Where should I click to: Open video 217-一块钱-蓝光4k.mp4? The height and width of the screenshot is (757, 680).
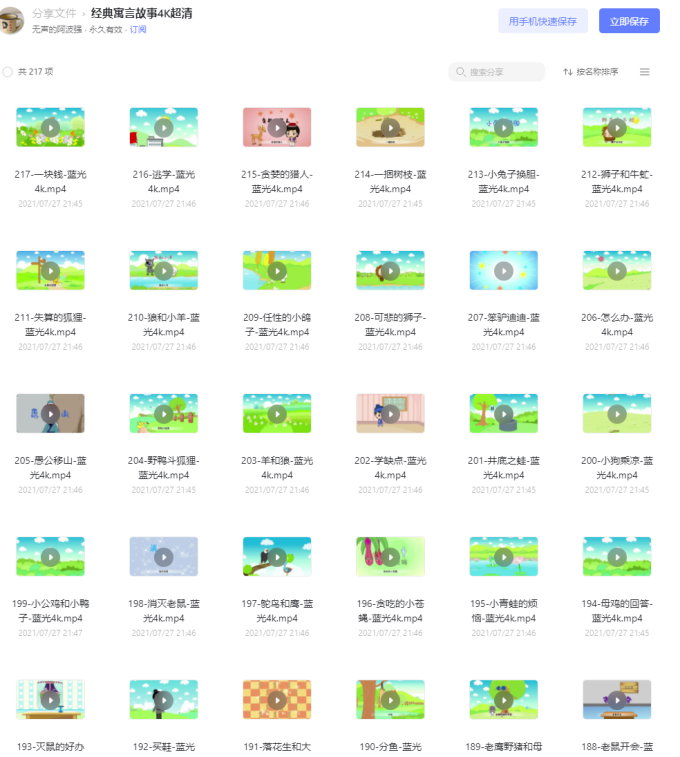pos(50,128)
